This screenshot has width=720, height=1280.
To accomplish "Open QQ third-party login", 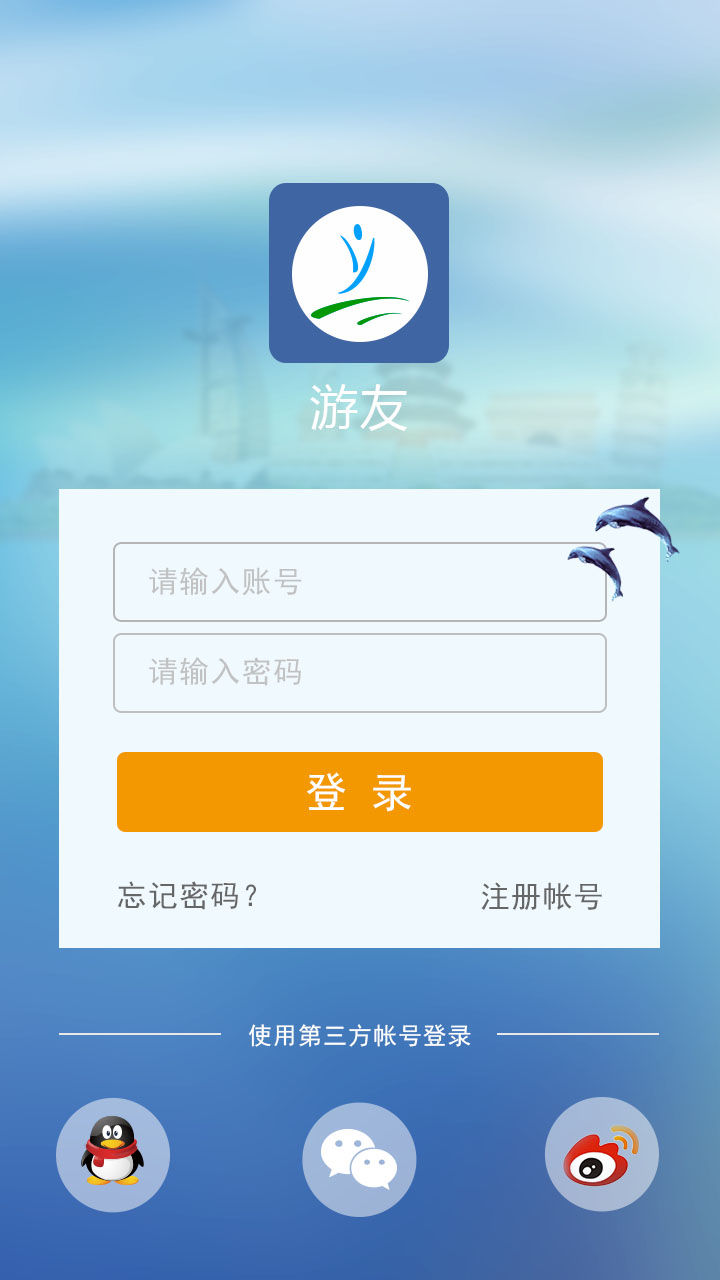I will [113, 1153].
